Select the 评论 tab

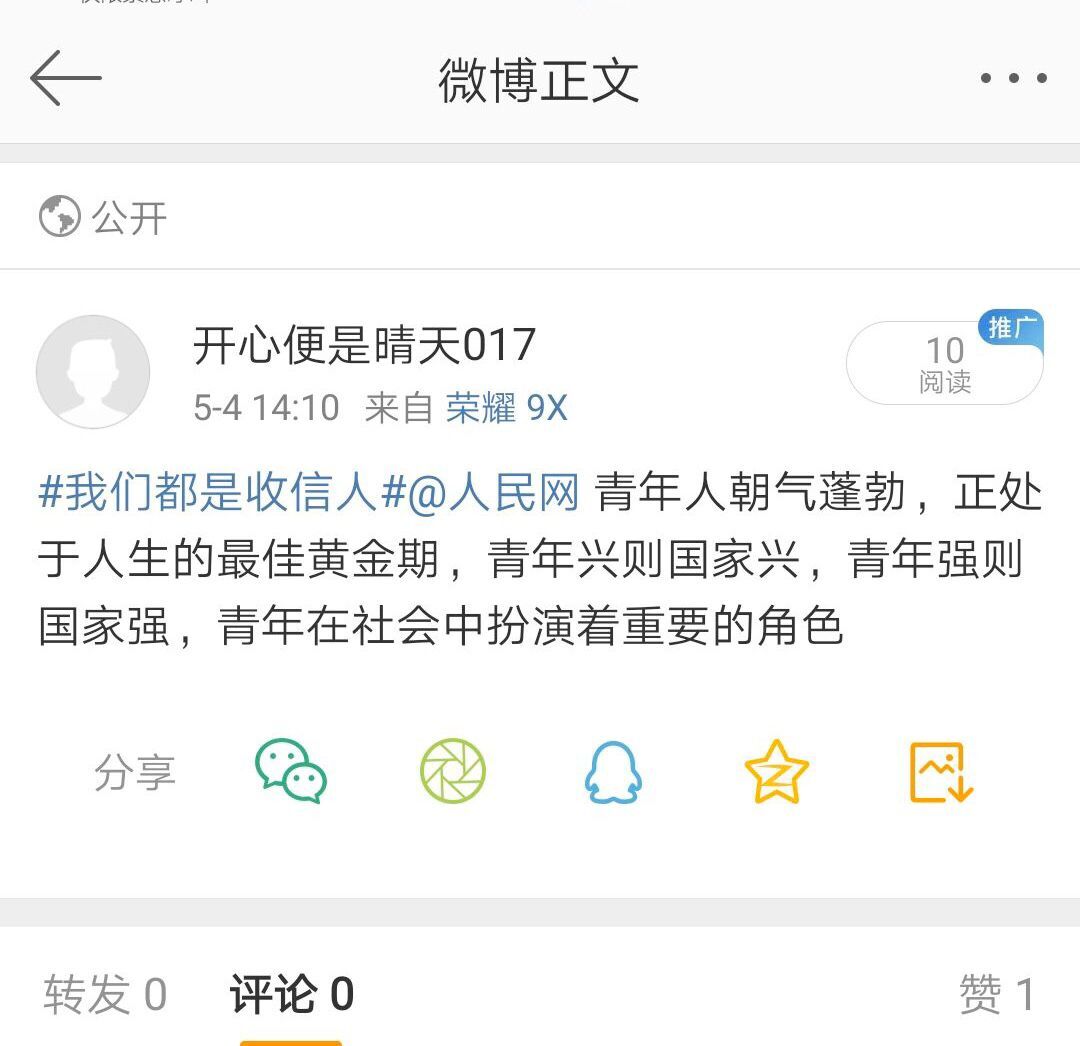pyautogui.click(x=291, y=994)
